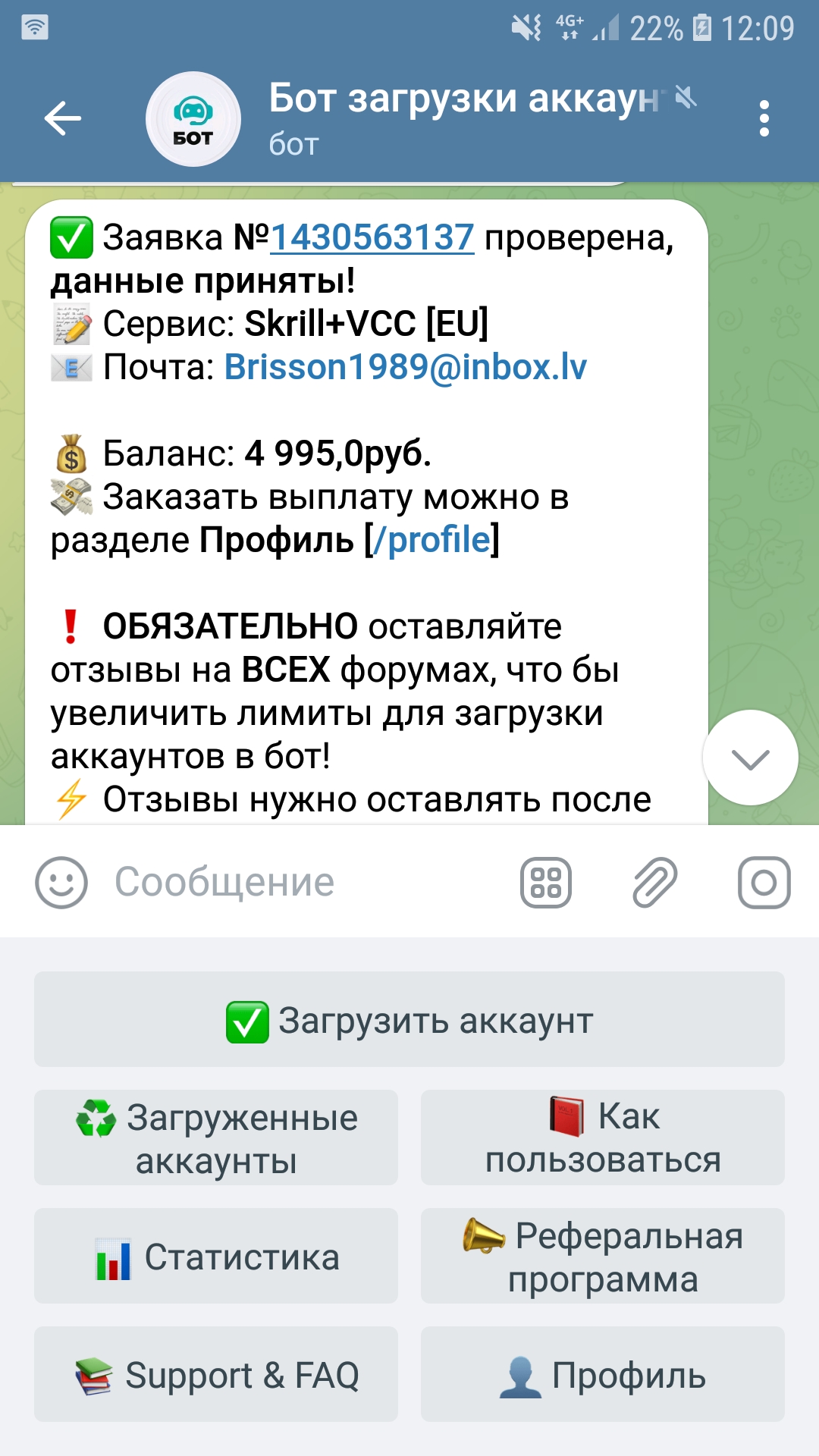Select Загрузить аккаунт button
This screenshot has height=1456, width=819.
(409, 1020)
